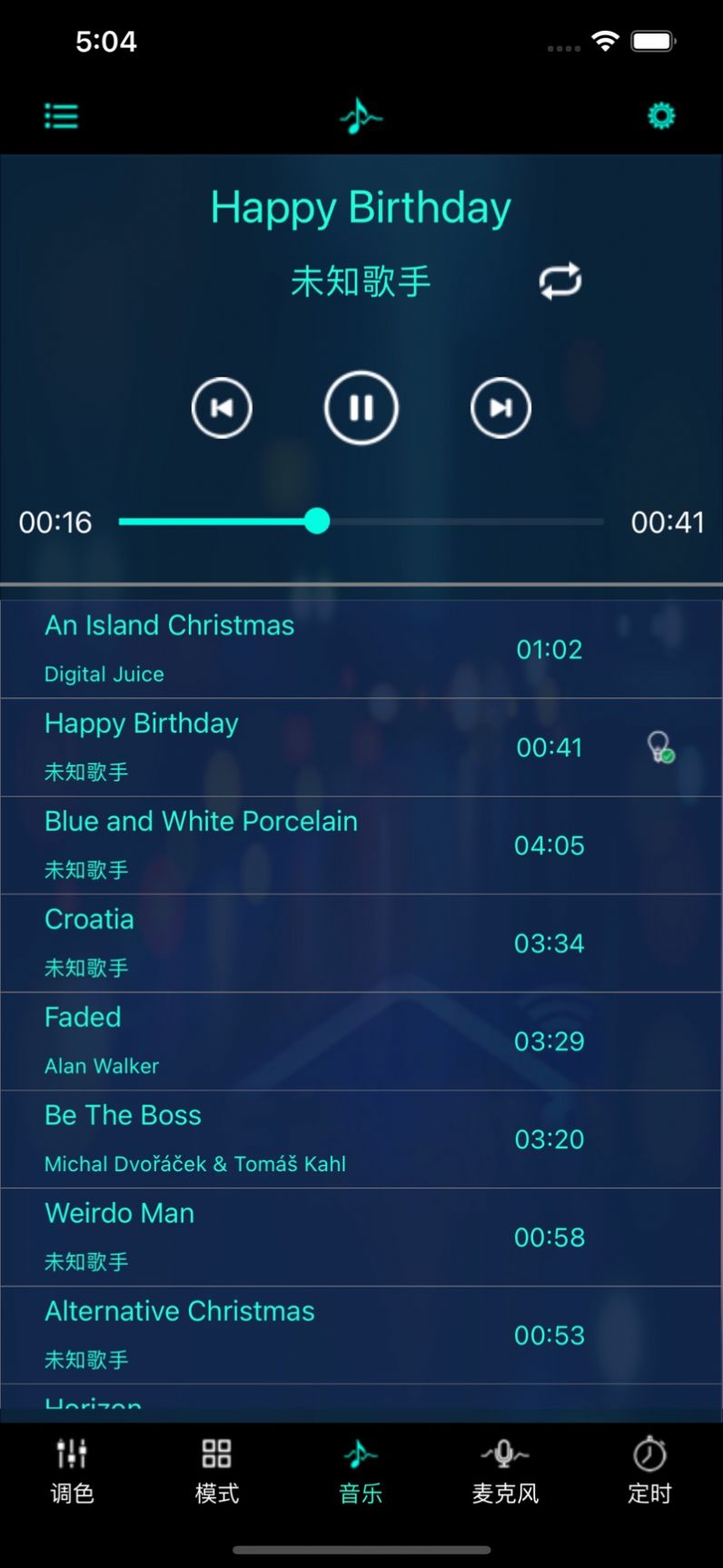Open the playlist menu icon top-left
The height and width of the screenshot is (1568, 723).
[60, 115]
